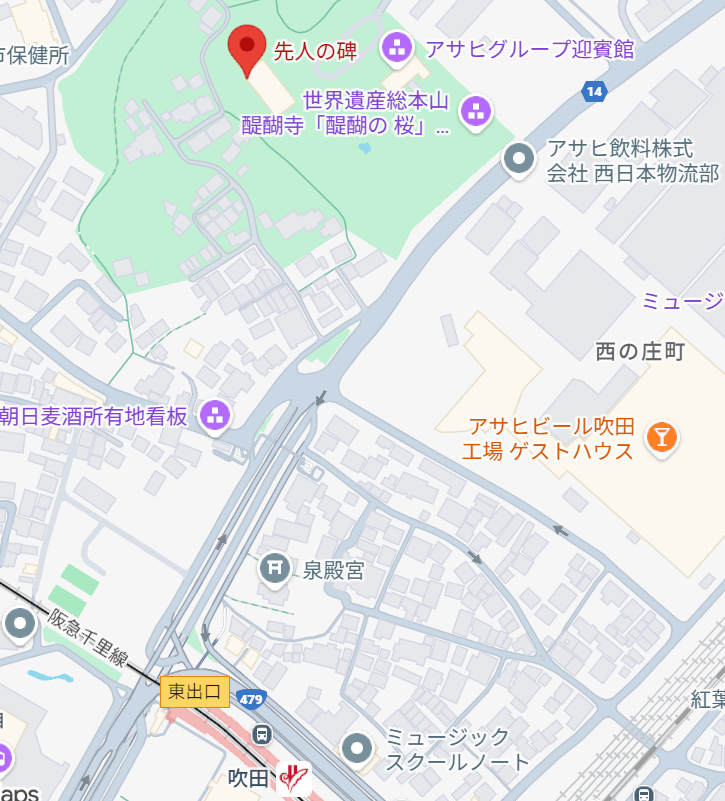Select the 泉殿宮 shrine marker
Screen dimensions: 725x801
(x=274, y=569)
